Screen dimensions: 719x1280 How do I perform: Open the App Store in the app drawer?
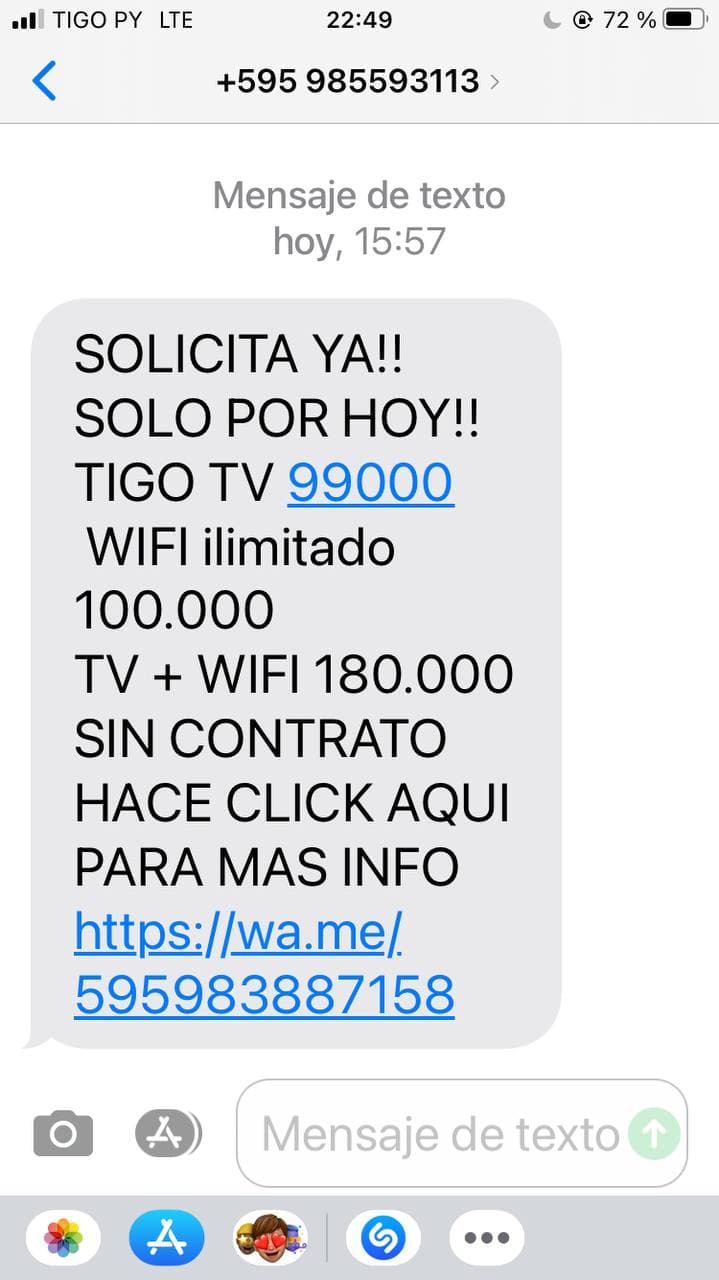(x=166, y=1238)
